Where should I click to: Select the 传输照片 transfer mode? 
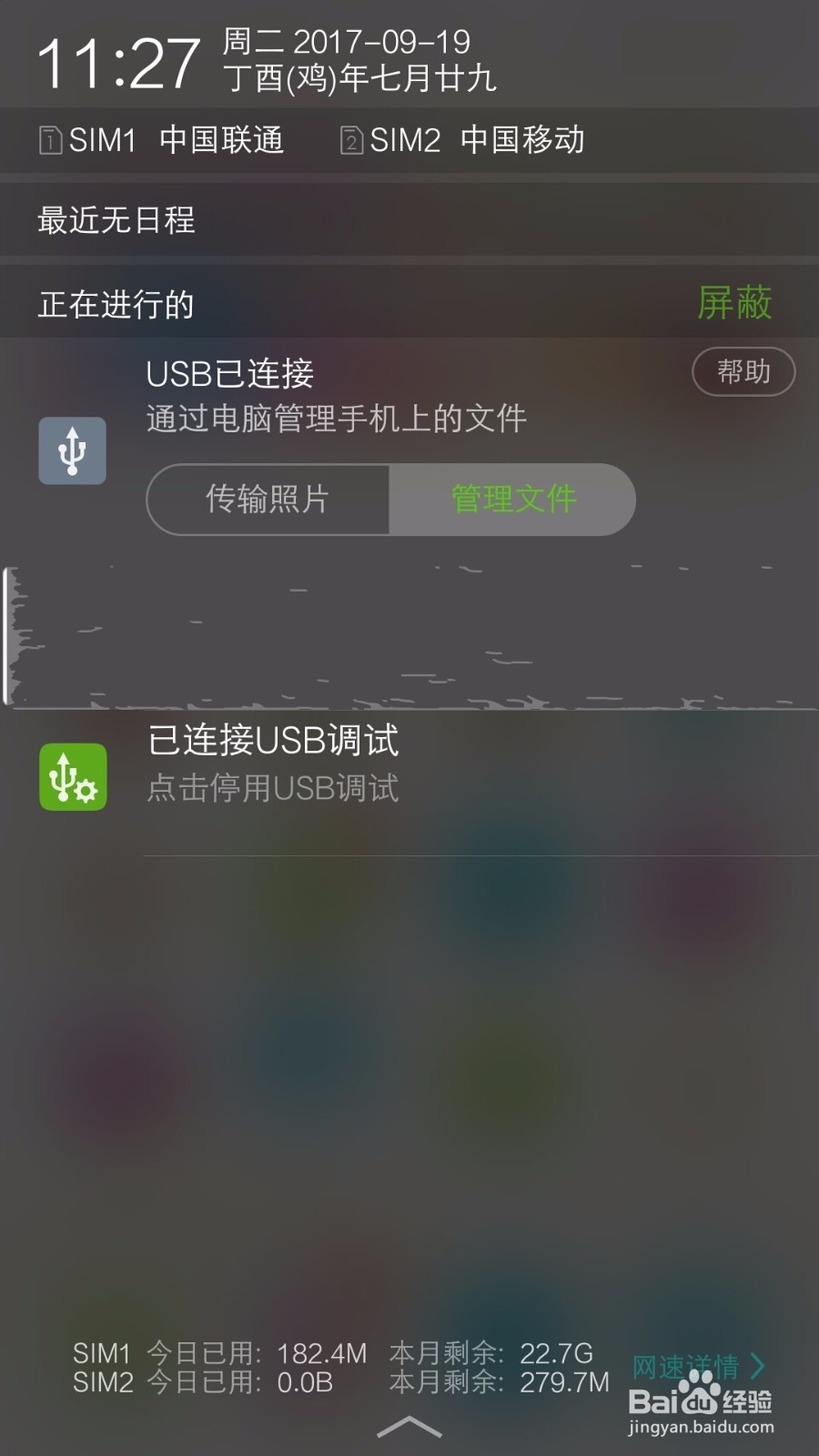[268, 500]
